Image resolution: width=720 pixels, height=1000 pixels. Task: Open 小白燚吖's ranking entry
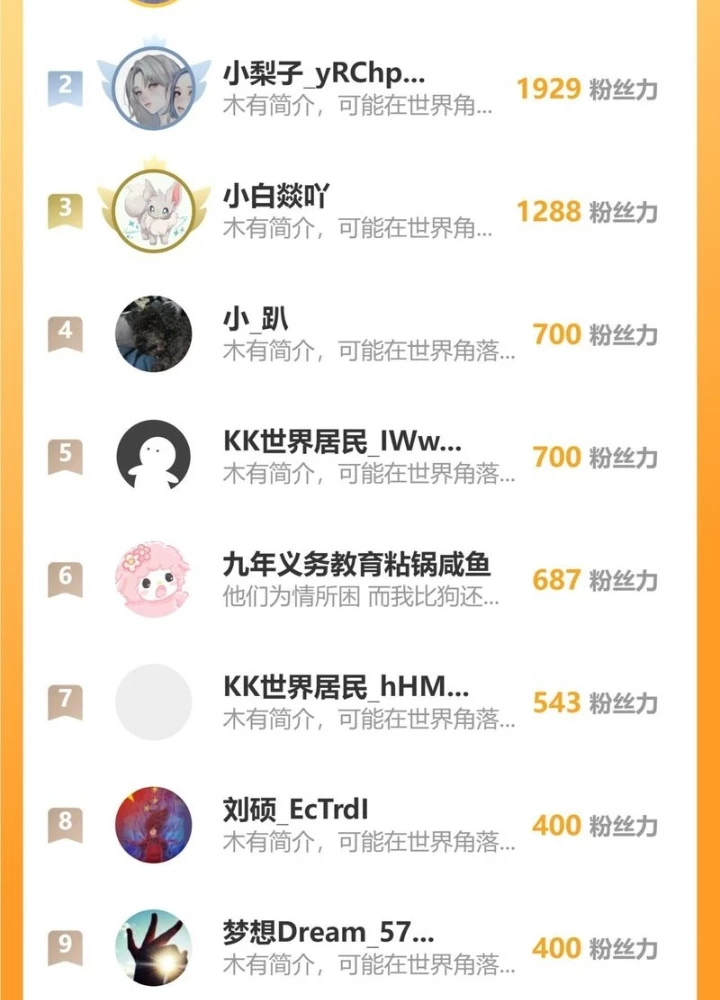coord(277,211)
